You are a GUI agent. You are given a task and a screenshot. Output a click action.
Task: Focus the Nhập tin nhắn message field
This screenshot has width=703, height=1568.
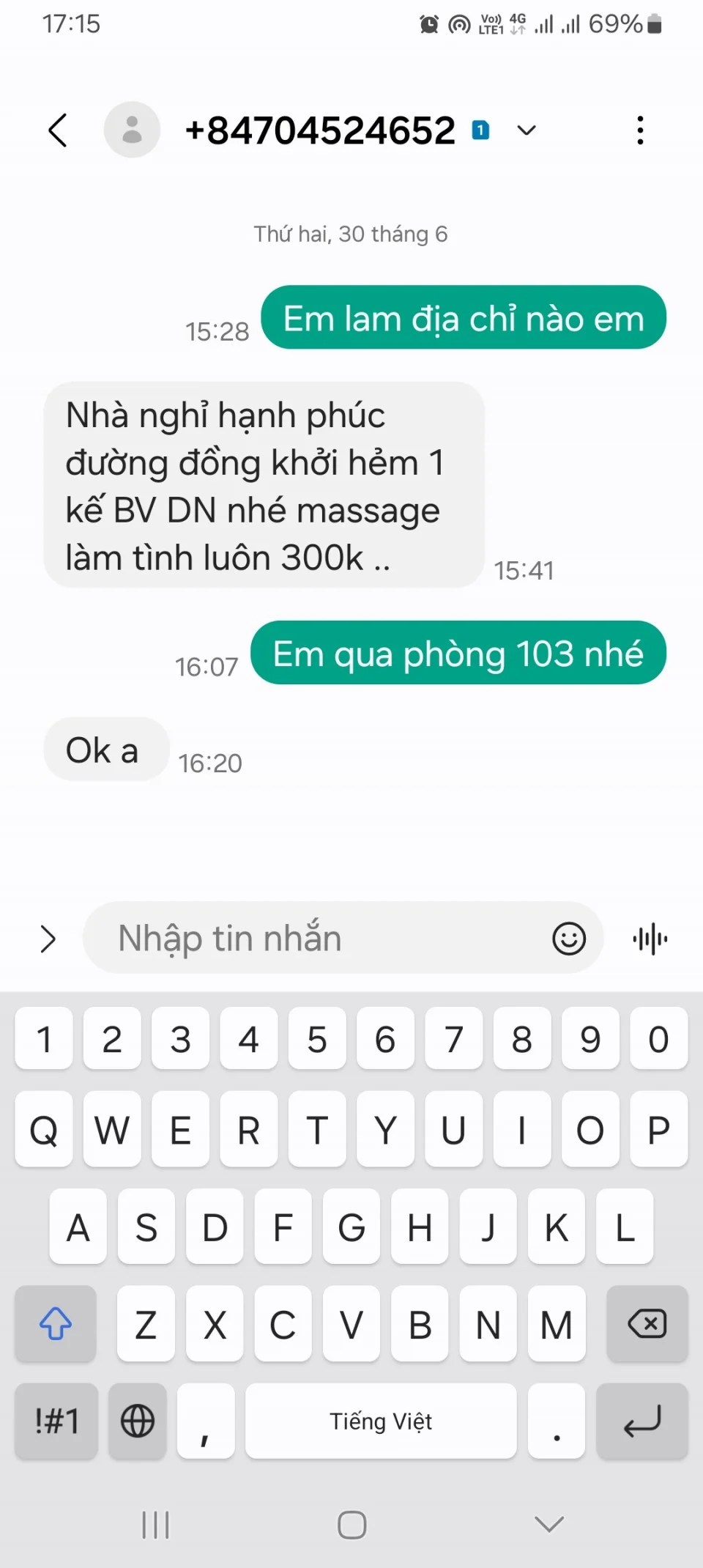[322, 939]
